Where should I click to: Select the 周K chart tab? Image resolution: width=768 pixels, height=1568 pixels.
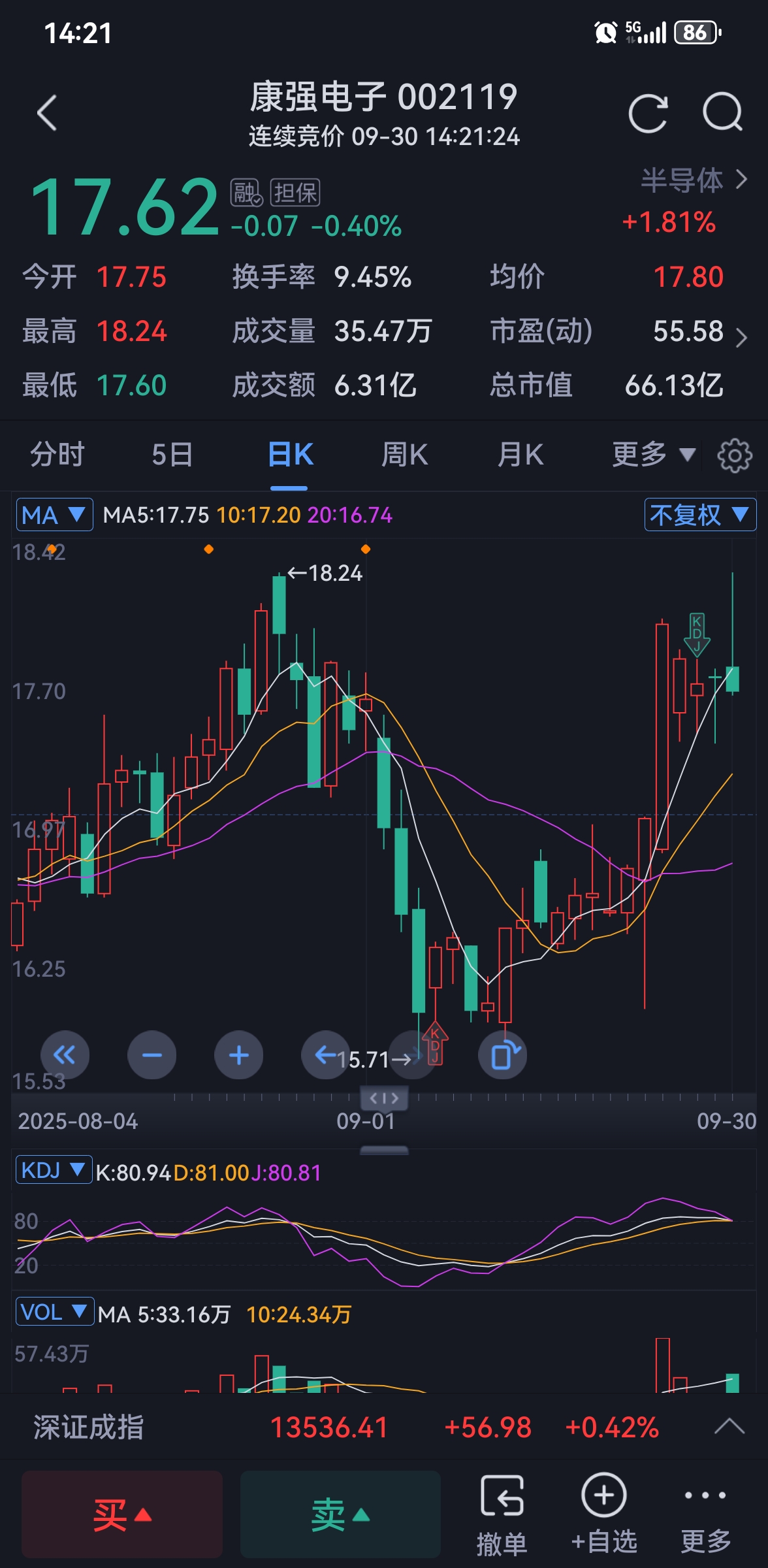(404, 455)
